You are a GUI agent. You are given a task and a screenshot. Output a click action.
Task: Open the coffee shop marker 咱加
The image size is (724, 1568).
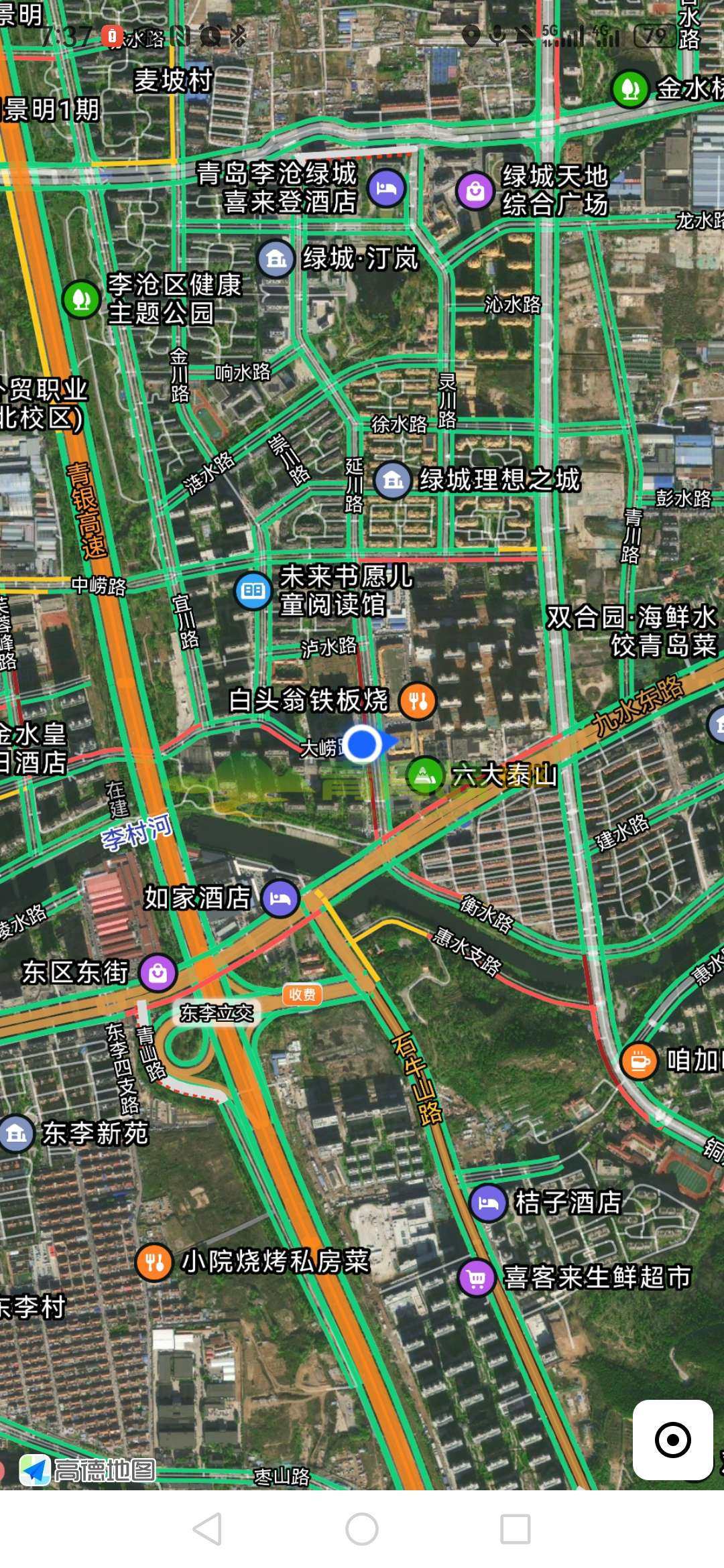[x=639, y=1061]
